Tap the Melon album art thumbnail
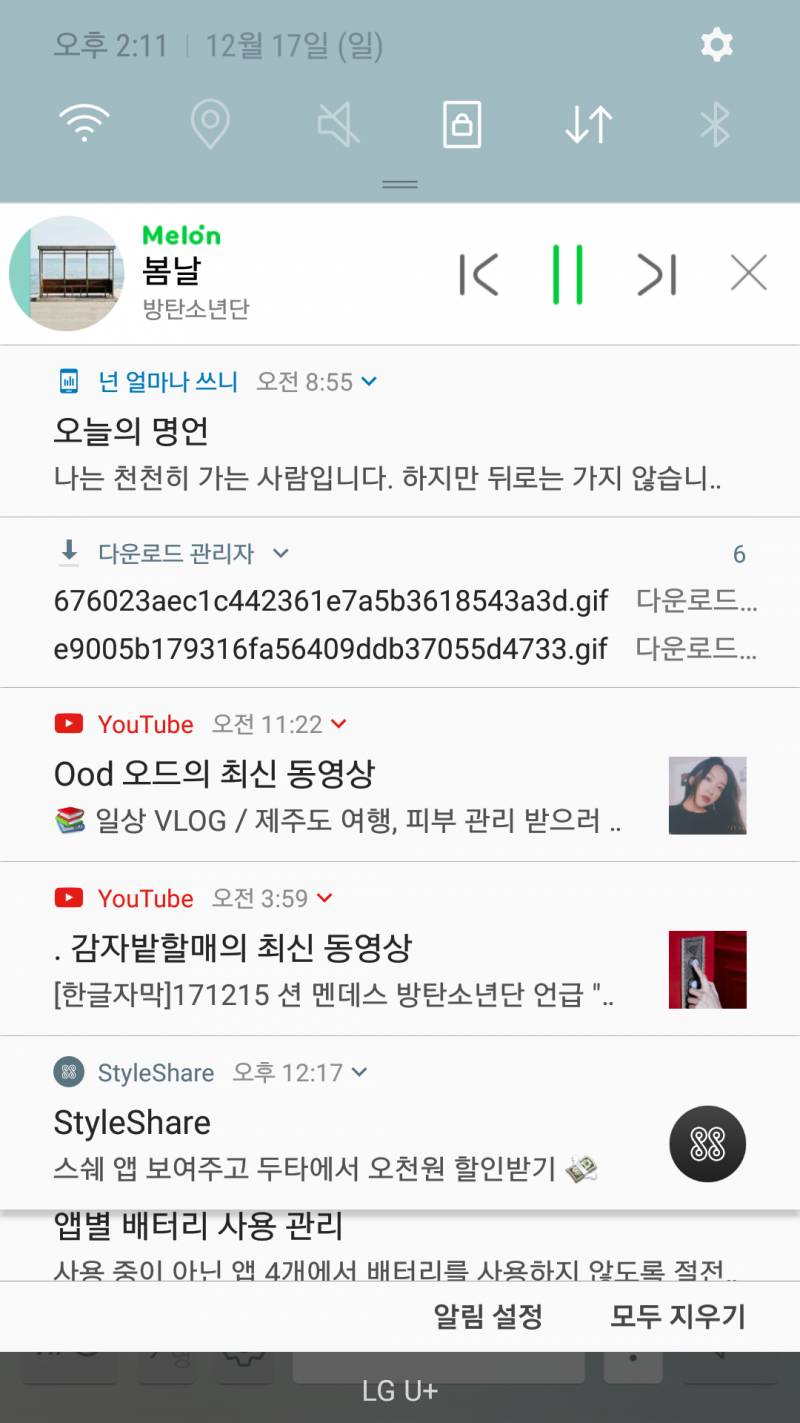 coord(66,273)
